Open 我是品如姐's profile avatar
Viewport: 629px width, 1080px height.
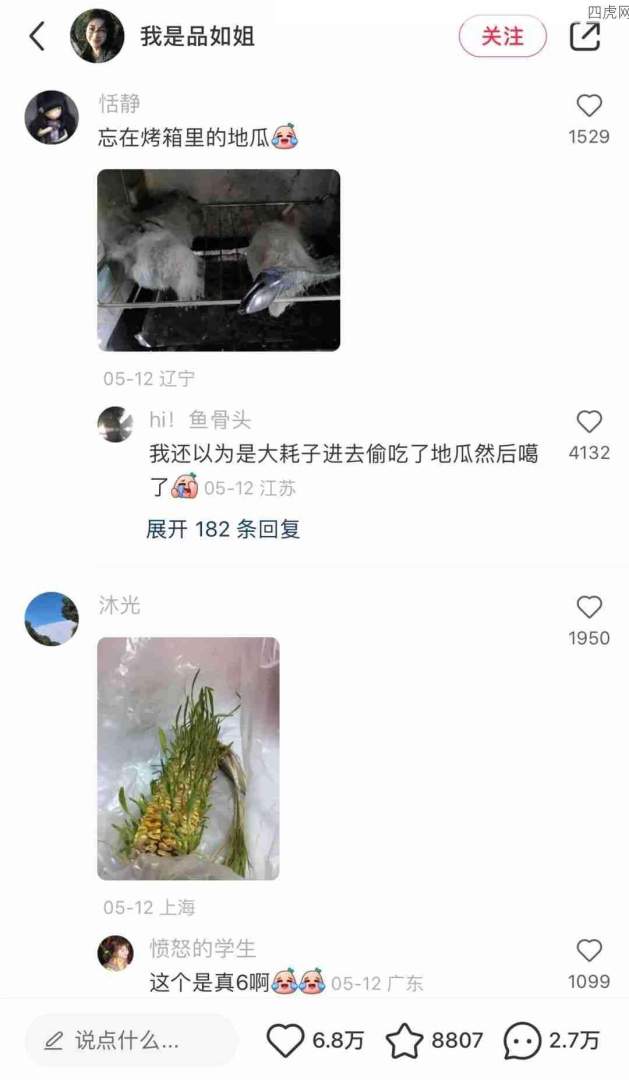pyautogui.click(x=97, y=37)
